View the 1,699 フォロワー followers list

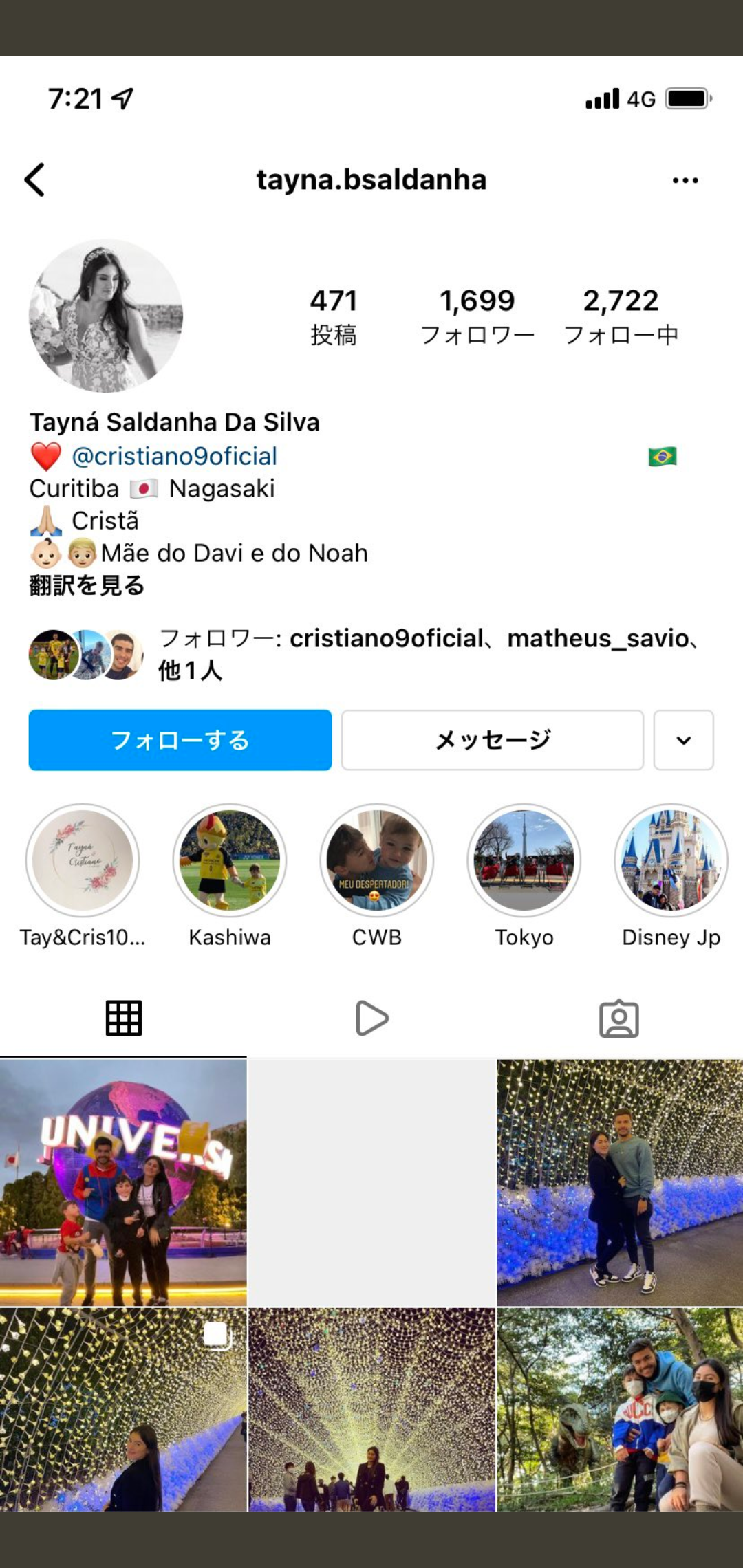coord(477,316)
